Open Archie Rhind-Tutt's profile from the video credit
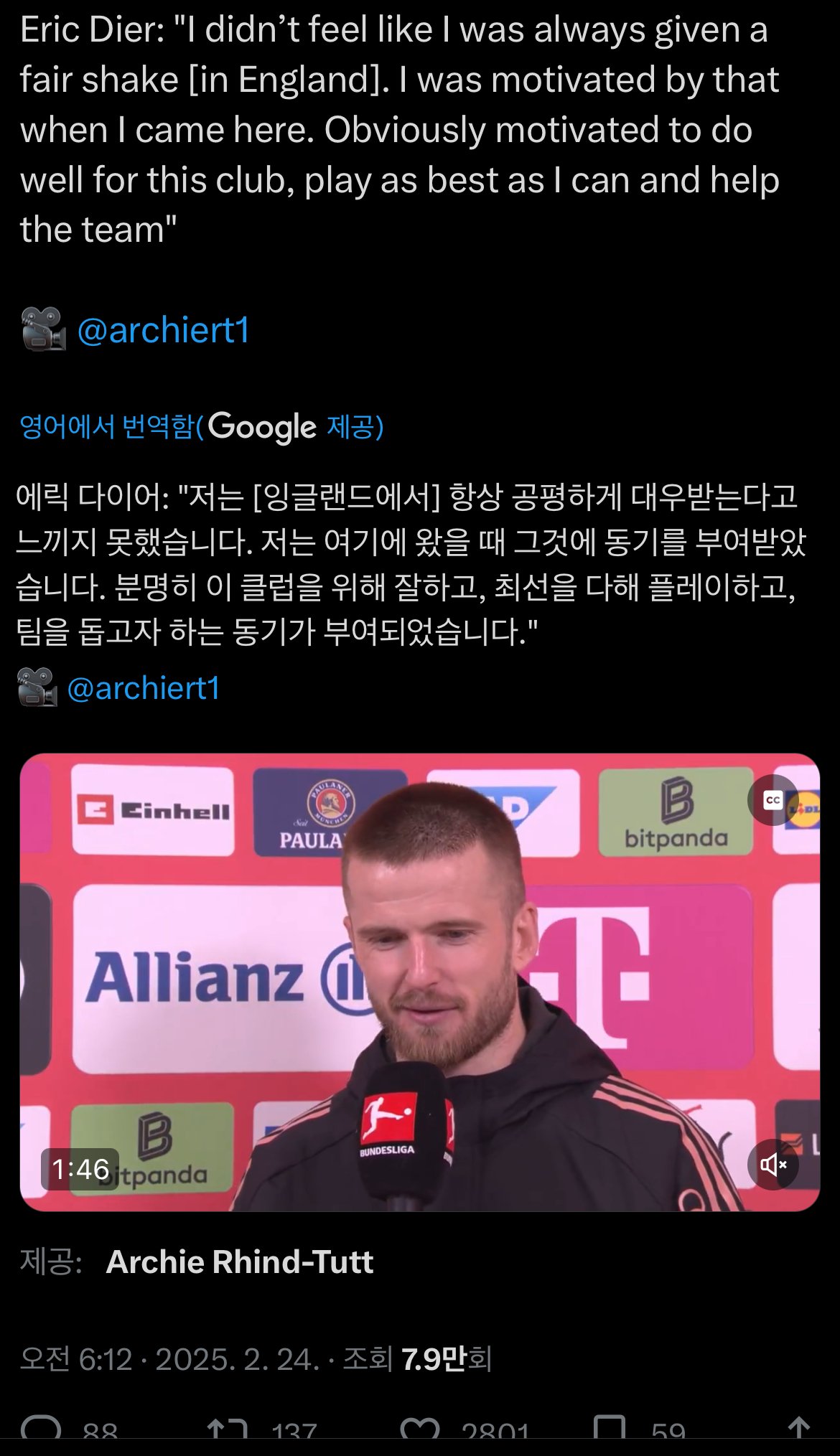 [239, 1262]
